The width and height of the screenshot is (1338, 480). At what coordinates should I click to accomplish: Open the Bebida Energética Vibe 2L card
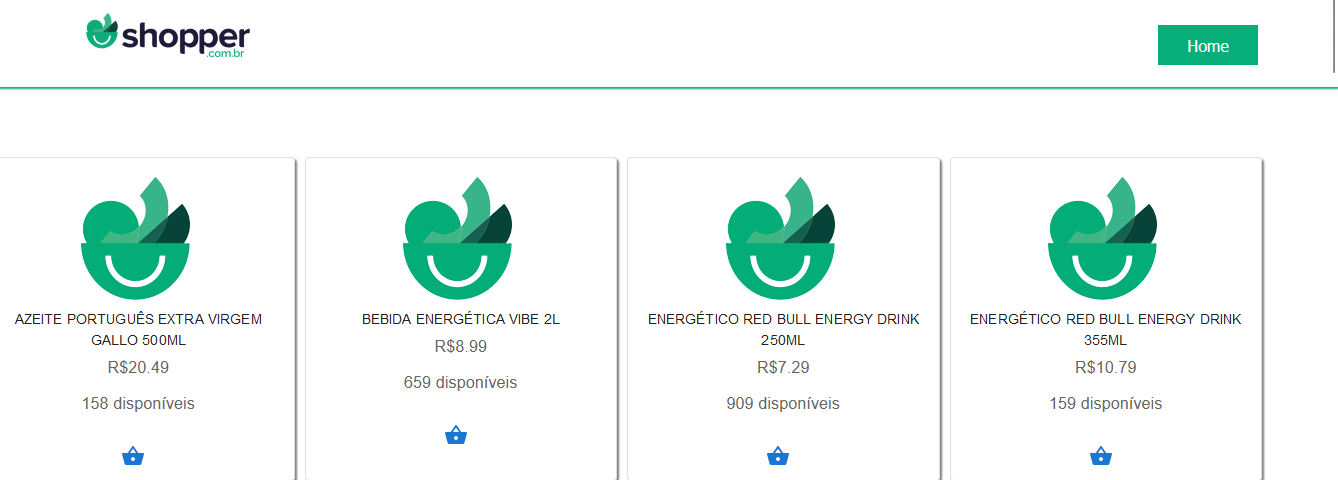(x=460, y=319)
